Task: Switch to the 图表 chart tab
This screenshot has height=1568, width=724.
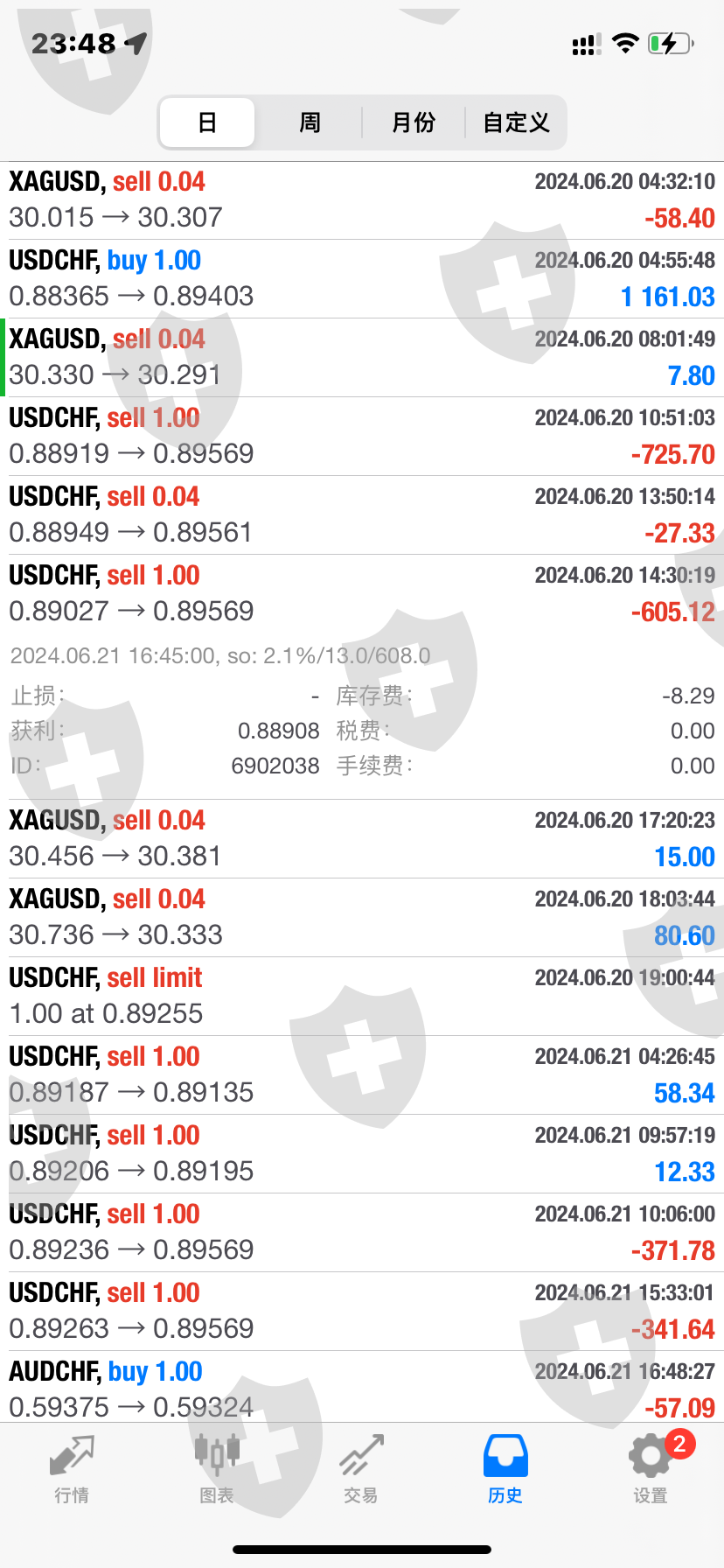Action: pyautogui.click(x=216, y=1468)
